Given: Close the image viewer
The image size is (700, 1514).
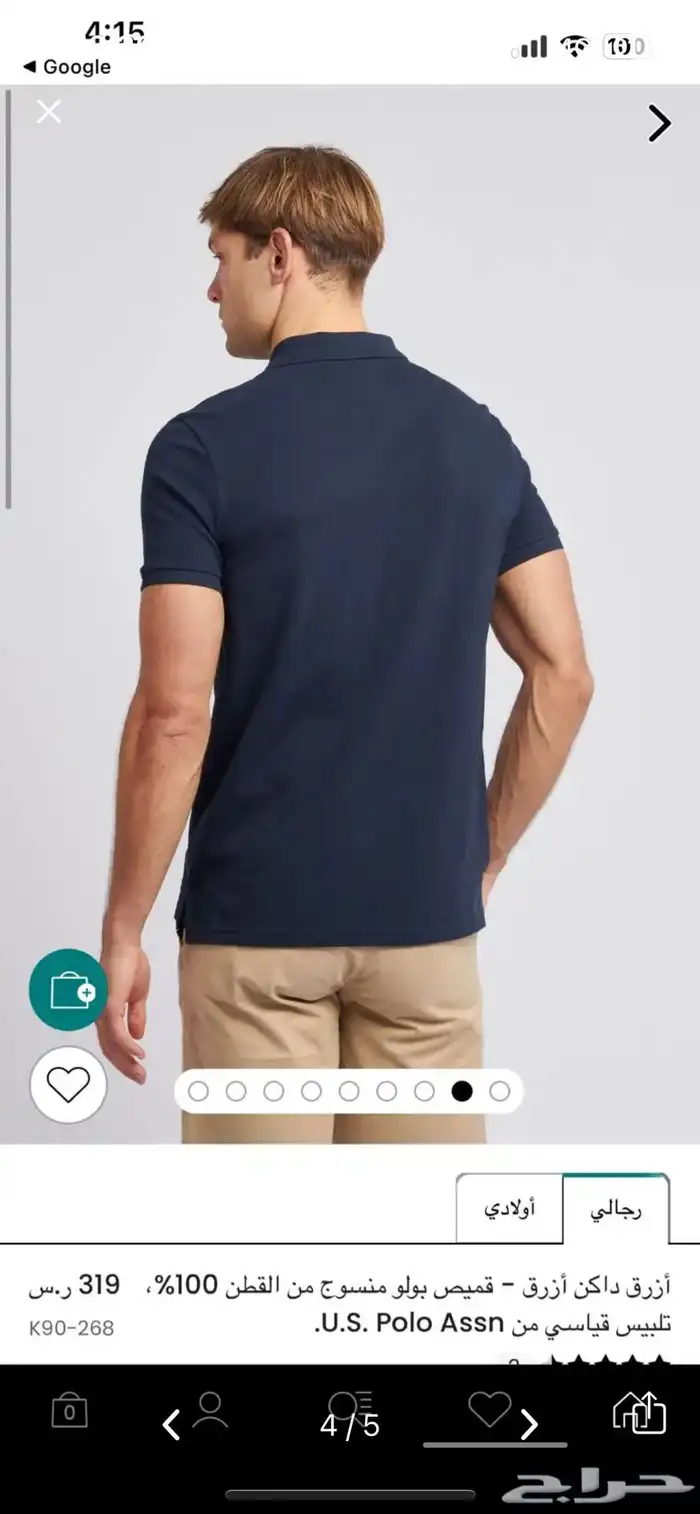Looking at the screenshot, I should 49,111.
